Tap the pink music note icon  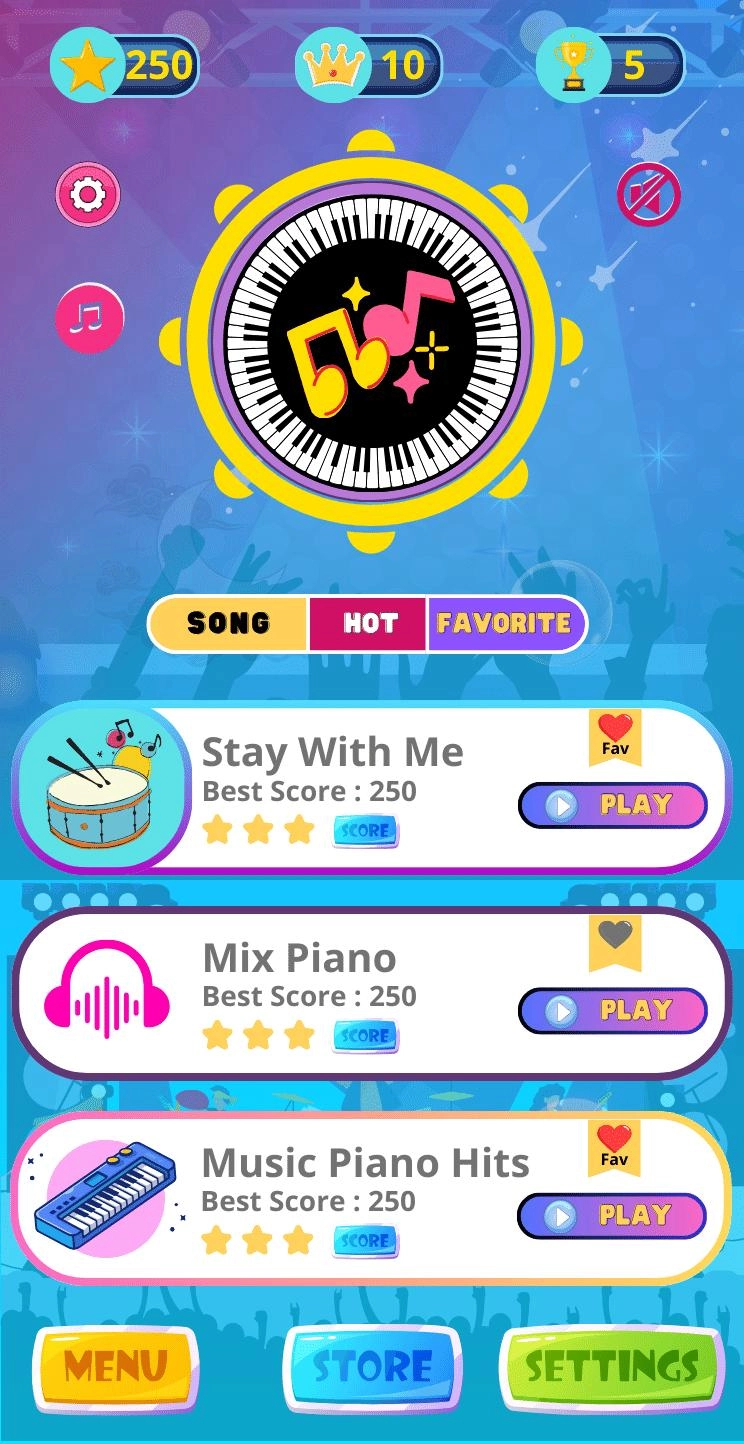tap(90, 318)
